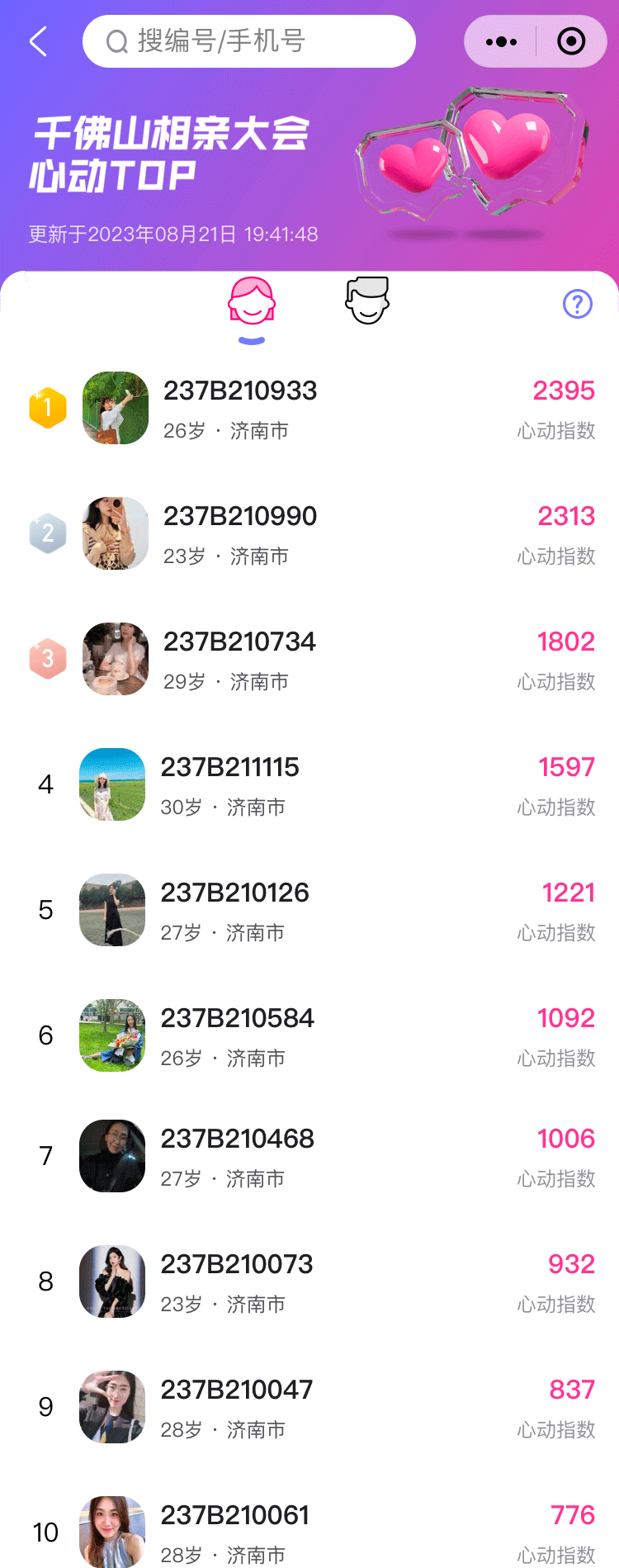
Task: Open the row for 237B210073
Action: [309, 1282]
